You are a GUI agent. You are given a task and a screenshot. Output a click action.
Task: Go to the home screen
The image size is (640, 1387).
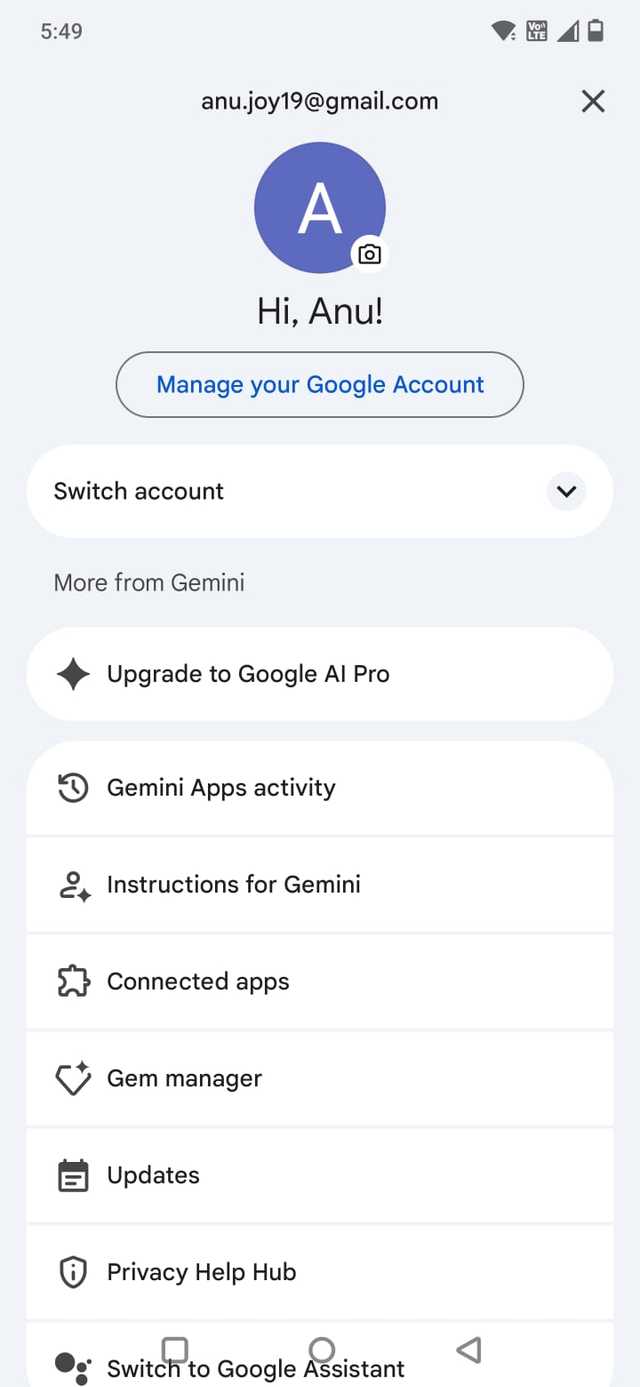pos(321,1350)
